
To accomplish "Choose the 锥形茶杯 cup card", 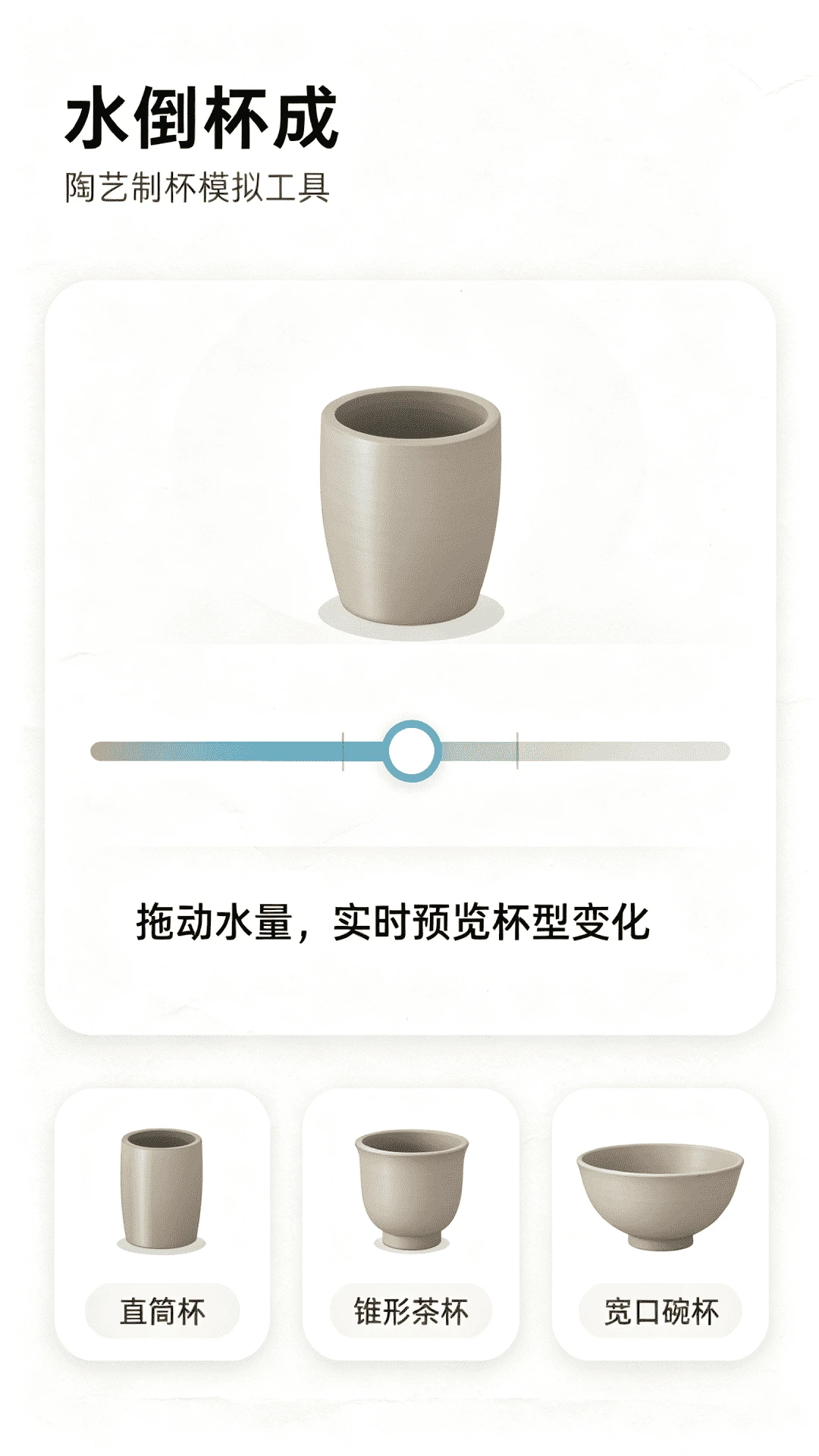I will 410,1224.
